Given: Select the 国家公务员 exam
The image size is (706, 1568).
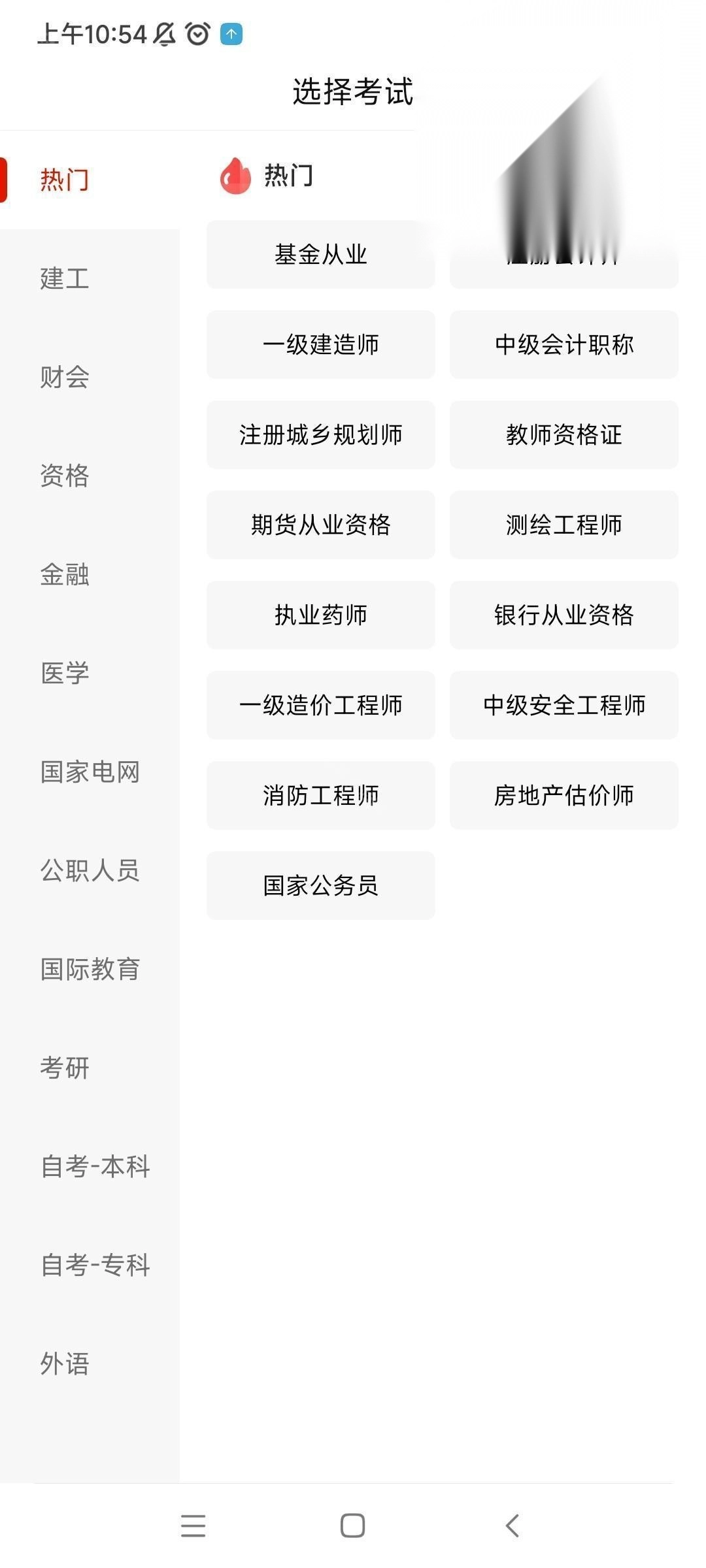Looking at the screenshot, I should [x=320, y=885].
